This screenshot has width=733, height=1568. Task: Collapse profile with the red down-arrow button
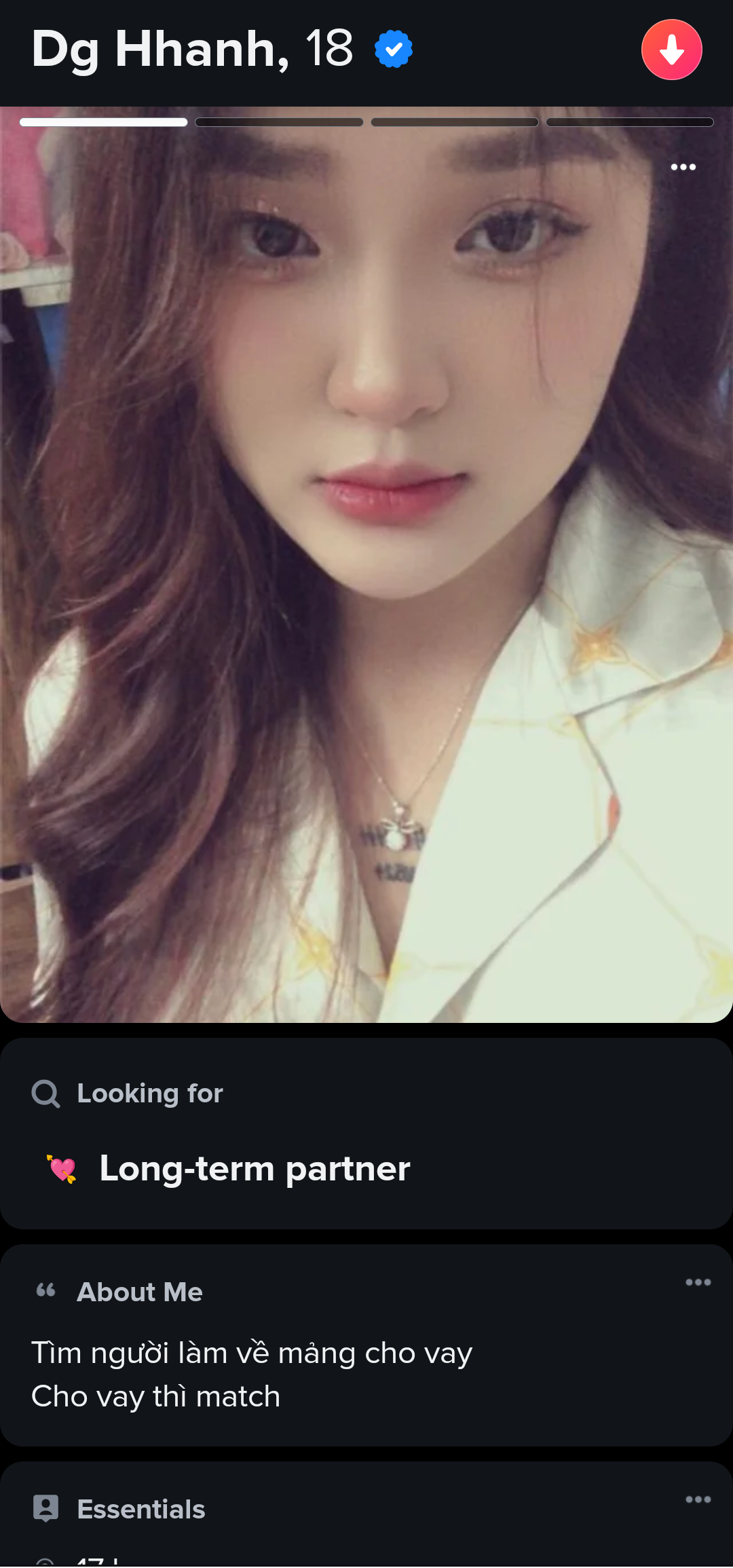coord(671,50)
